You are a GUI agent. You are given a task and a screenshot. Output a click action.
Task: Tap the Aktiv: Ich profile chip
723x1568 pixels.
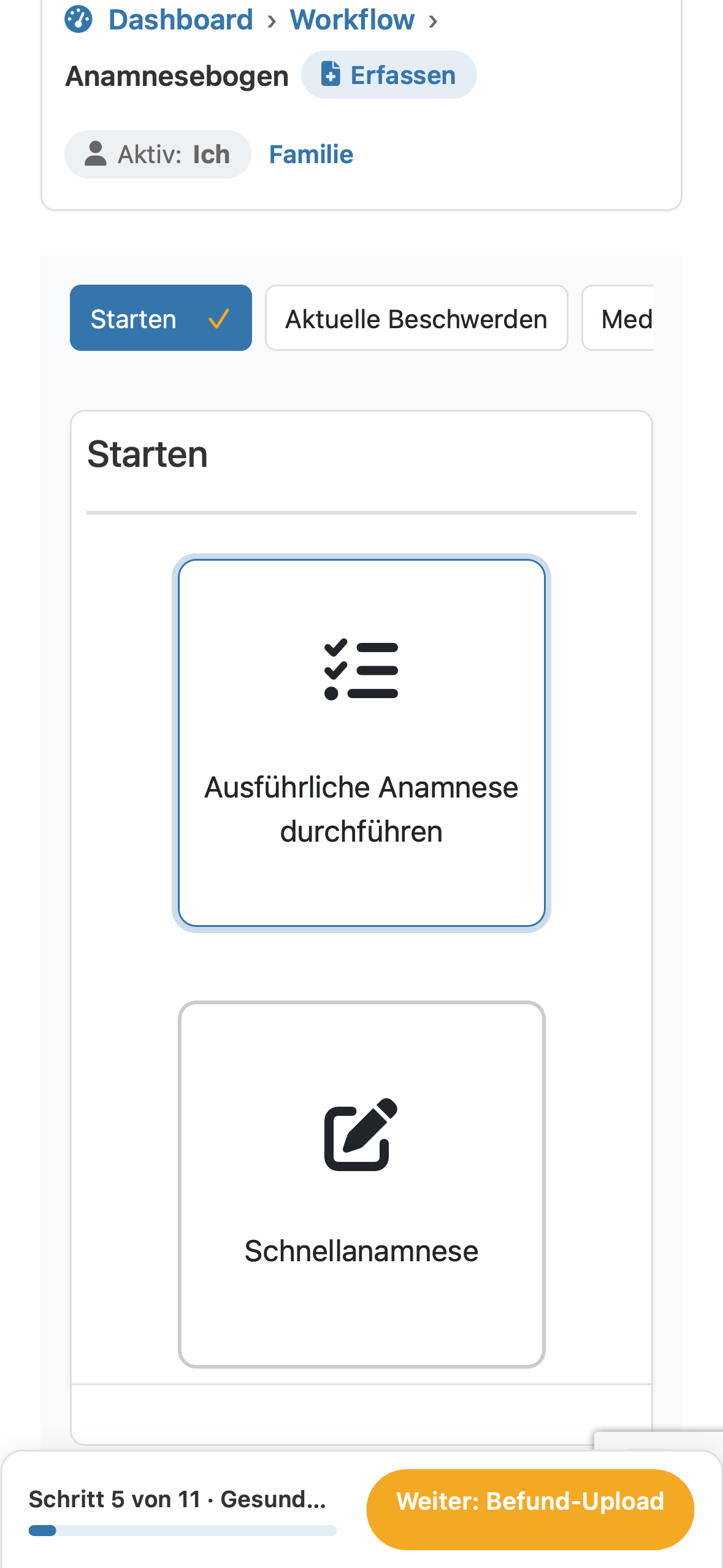point(158,154)
